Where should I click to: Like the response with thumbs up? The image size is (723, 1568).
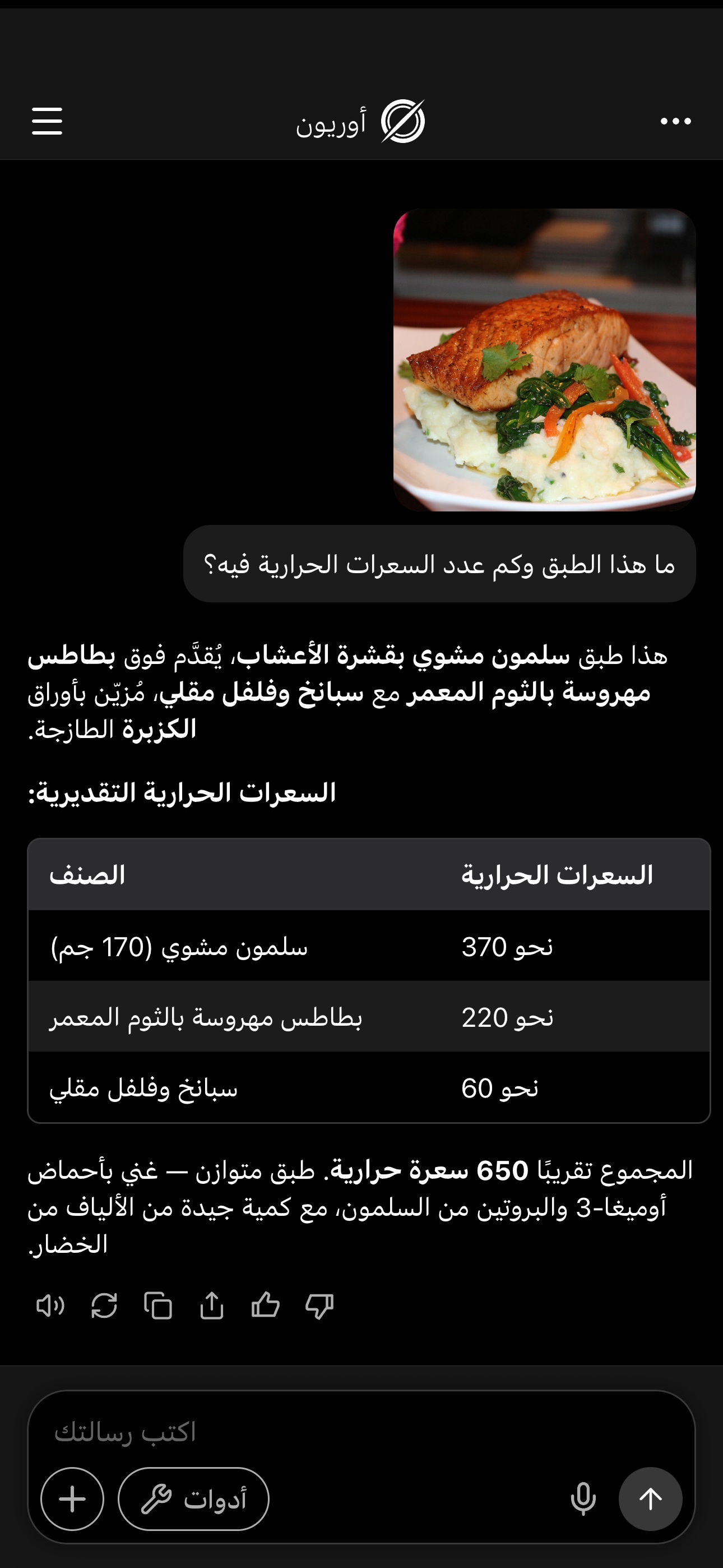tap(265, 1306)
